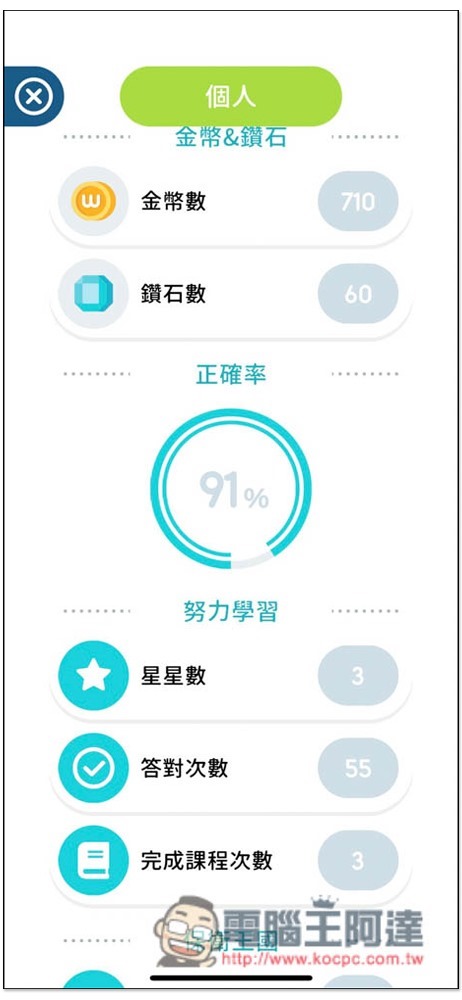The image size is (462, 1000).
Task: Close the personal stats panel
Action: click(x=33, y=97)
